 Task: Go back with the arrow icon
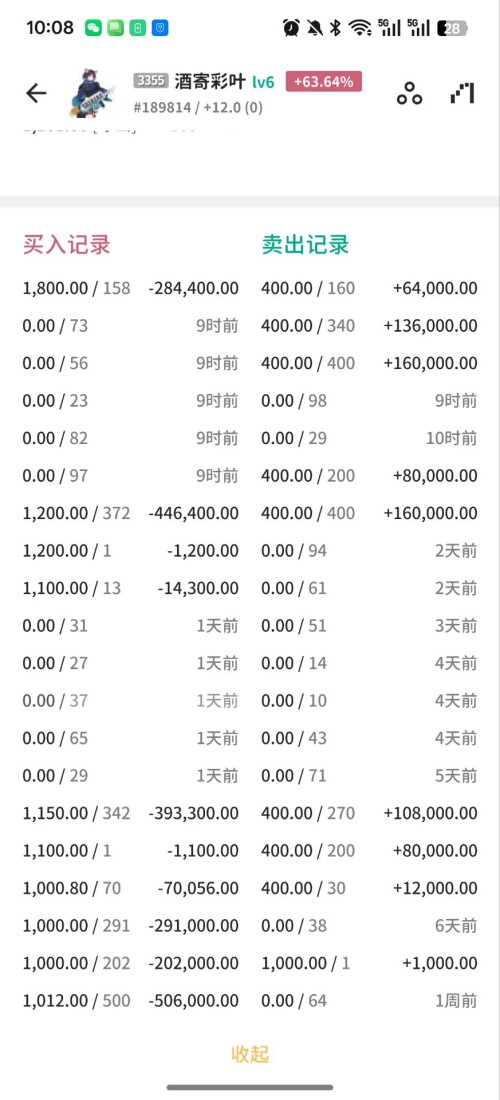[x=36, y=93]
